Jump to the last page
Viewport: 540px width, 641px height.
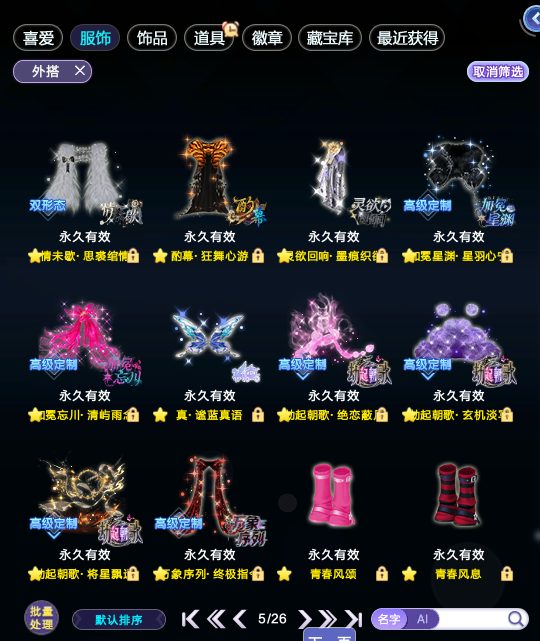[x=353, y=619]
